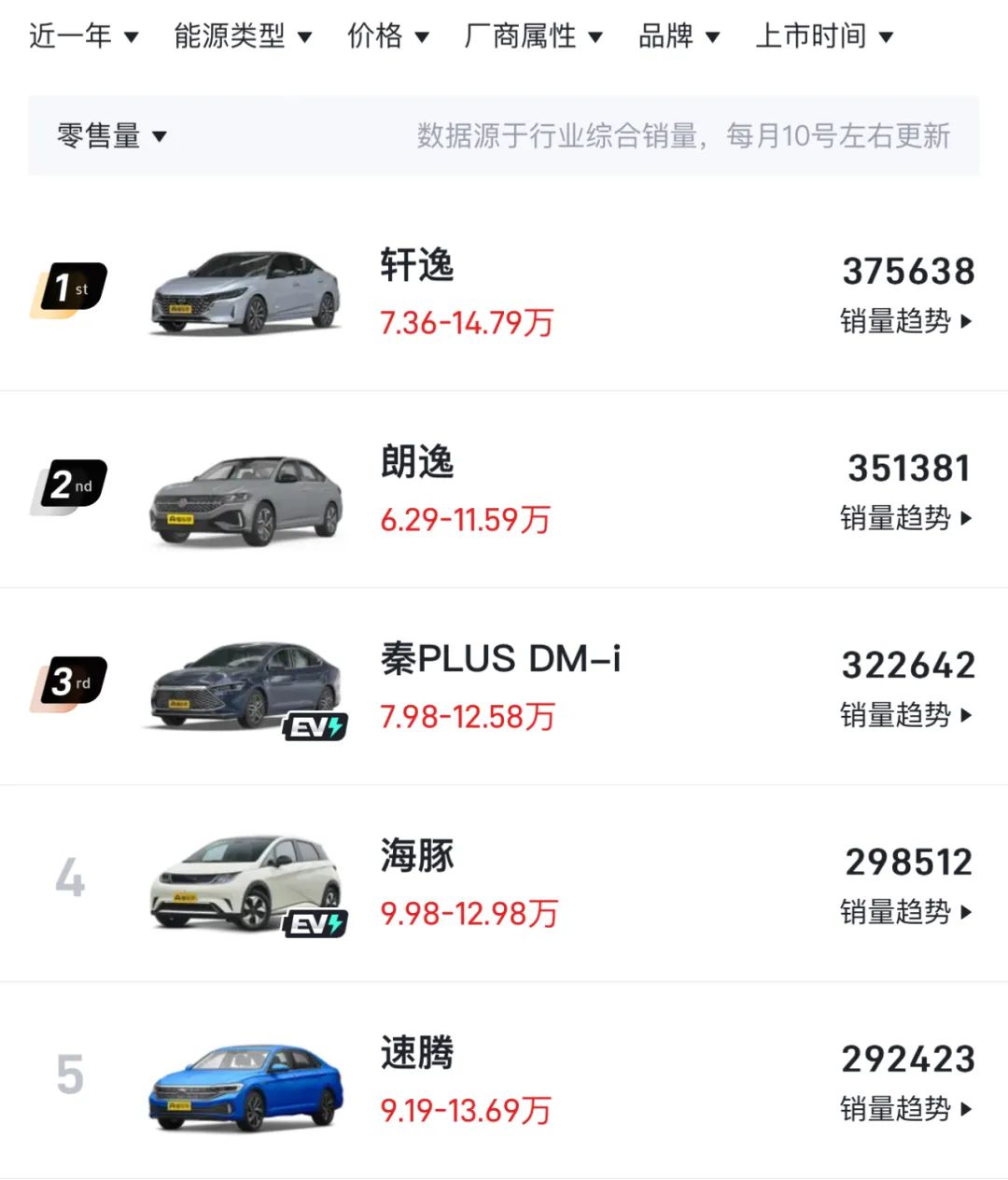This screenshot has width=1008, height=1180.
Task: Open the 速腾 car entry
Action: [x=417, y=1053]
